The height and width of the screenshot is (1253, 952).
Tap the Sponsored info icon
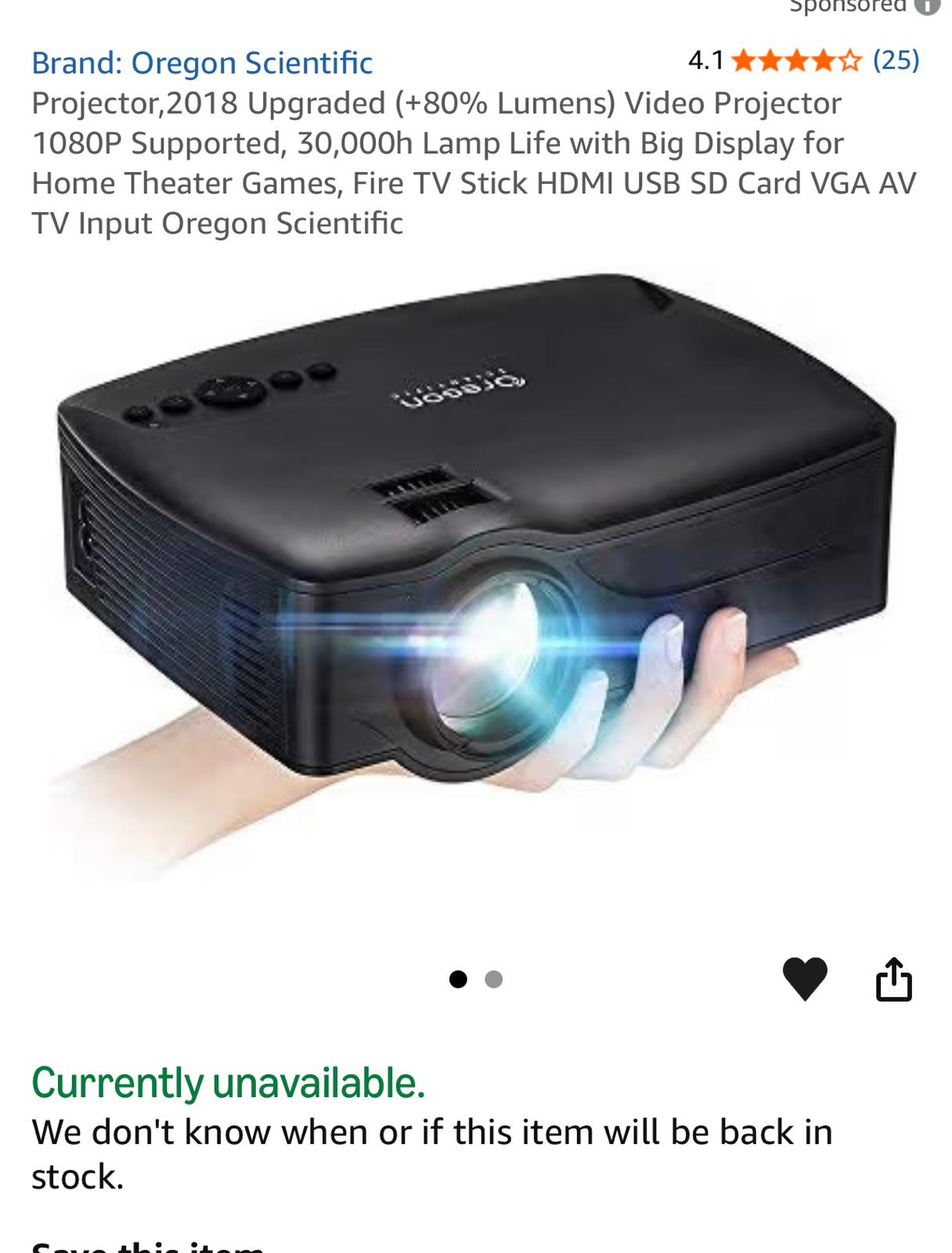pos(928,6)
